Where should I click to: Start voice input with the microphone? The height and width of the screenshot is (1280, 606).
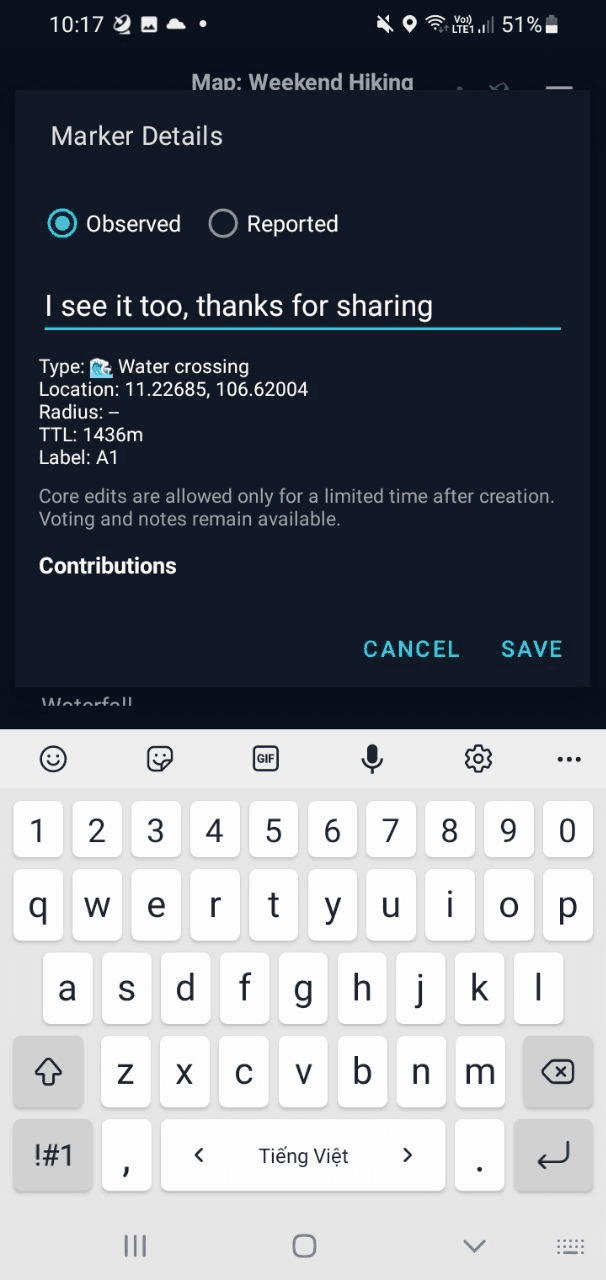pyautogui.click(x=372, y=759)
